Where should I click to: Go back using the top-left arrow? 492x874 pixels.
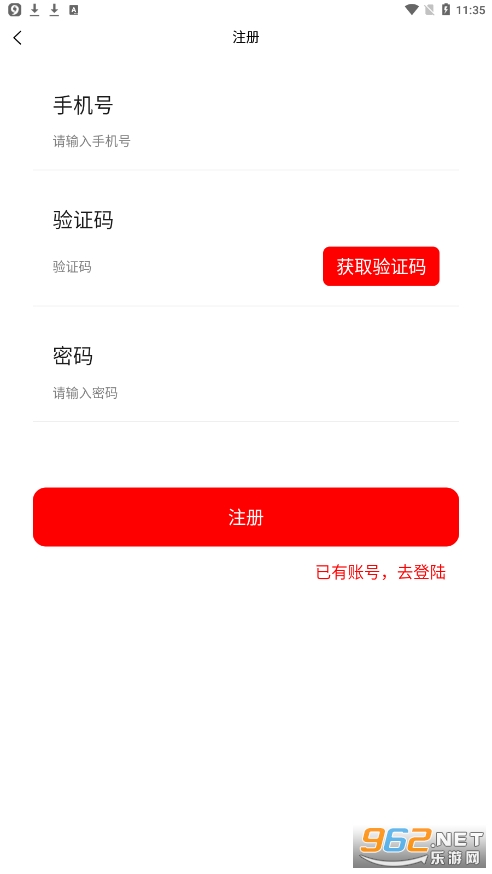(x=18, y=38)
